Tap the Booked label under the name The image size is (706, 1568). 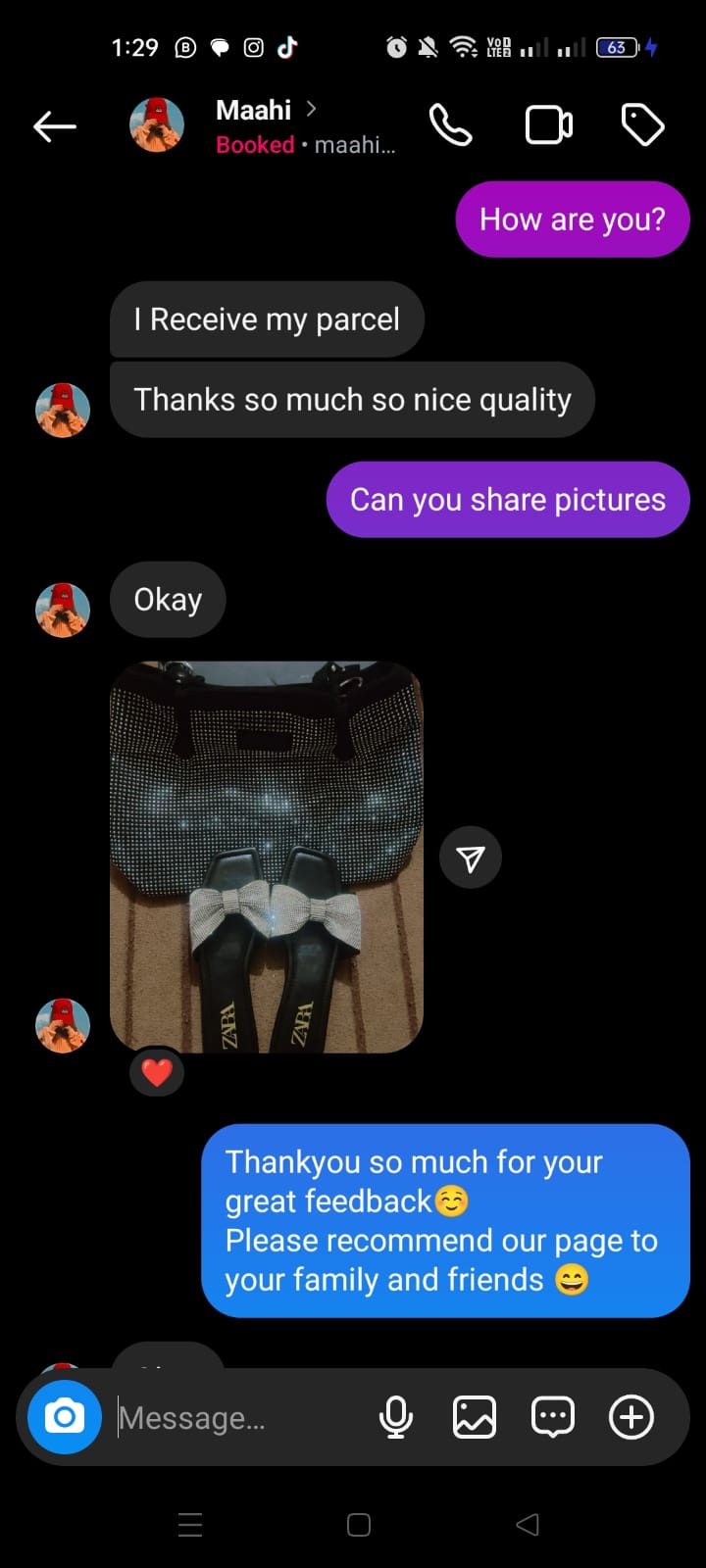coord(255,144)
